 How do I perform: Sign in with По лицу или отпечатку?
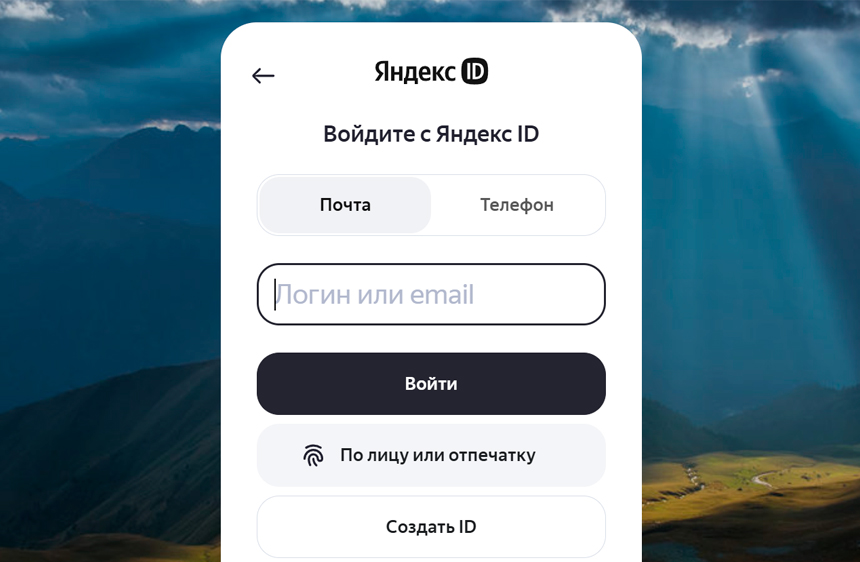pos(431,455)
